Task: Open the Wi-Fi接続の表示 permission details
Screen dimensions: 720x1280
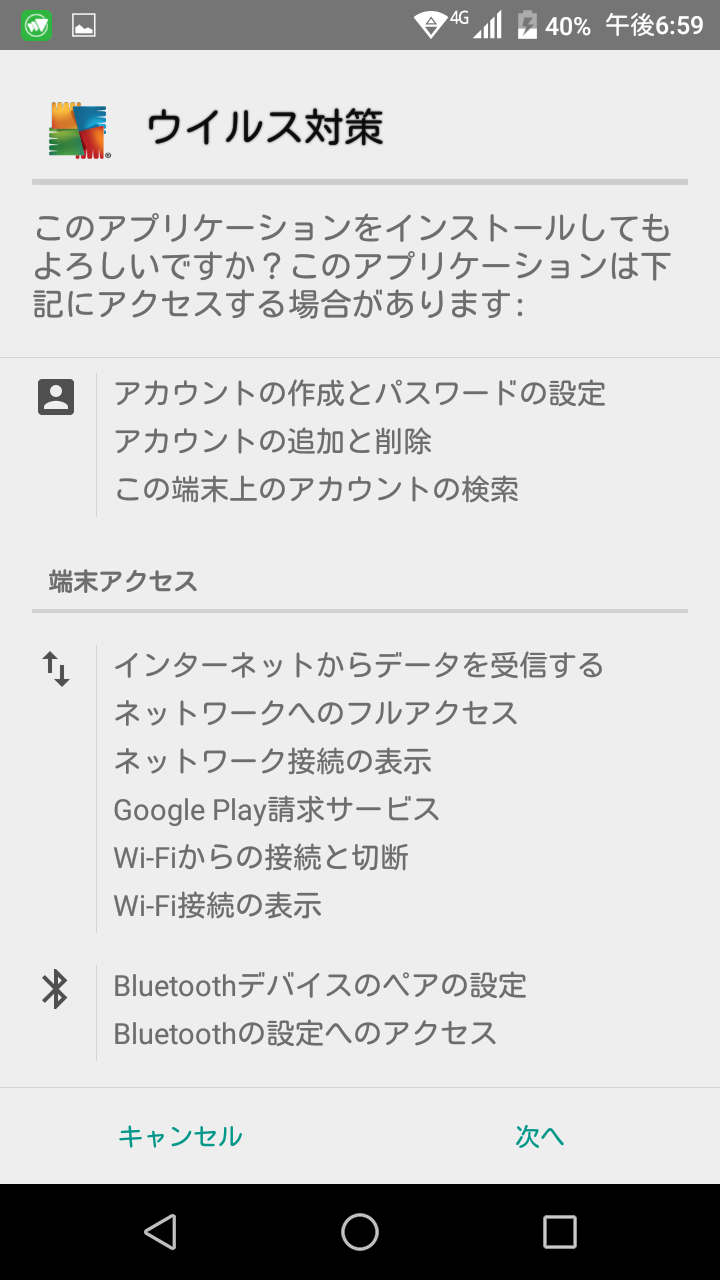Action: point(218,905)
